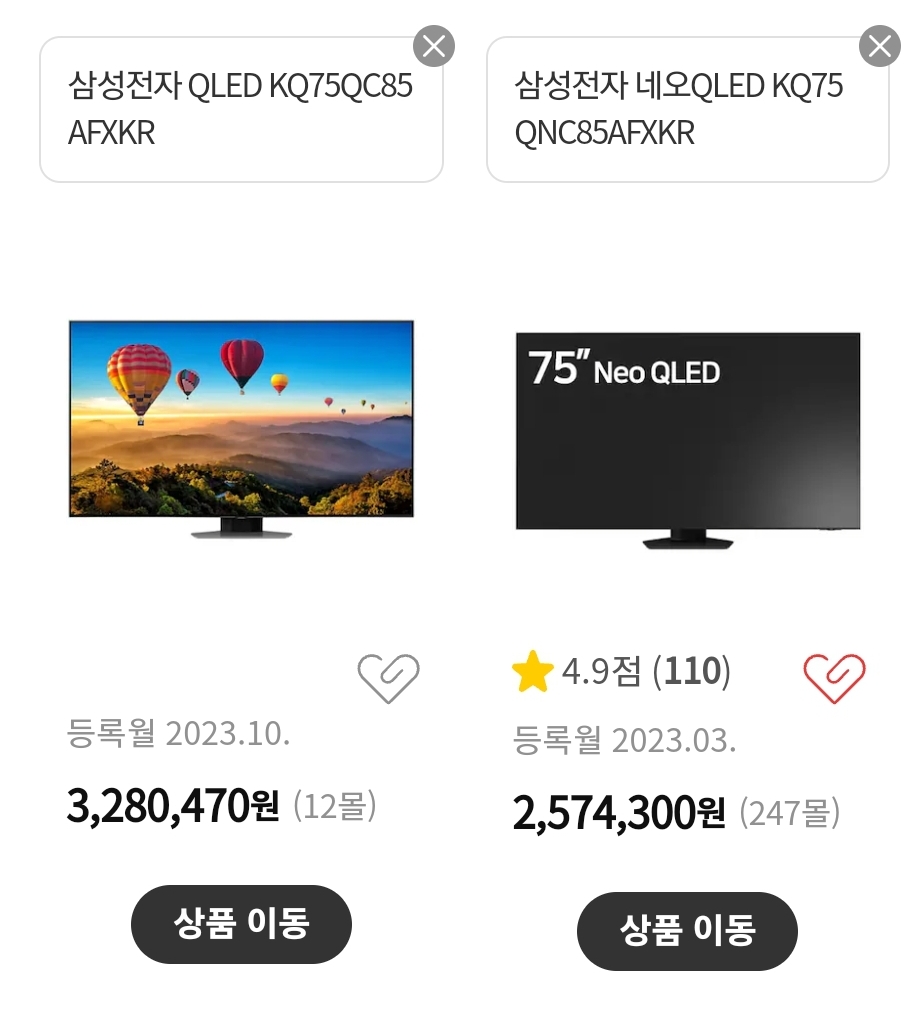The image size is (914, 1026).
Task: Remove the KQ75QNC85AFXKR product from comparison
Action: 880,46
